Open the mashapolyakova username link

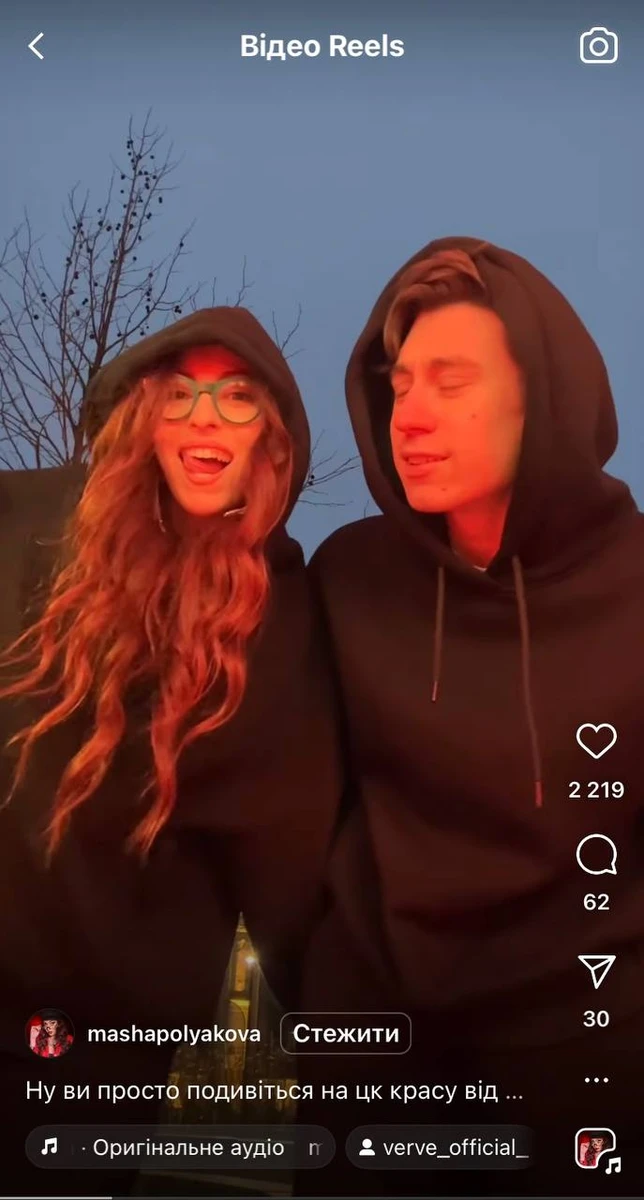[174, 1034]
